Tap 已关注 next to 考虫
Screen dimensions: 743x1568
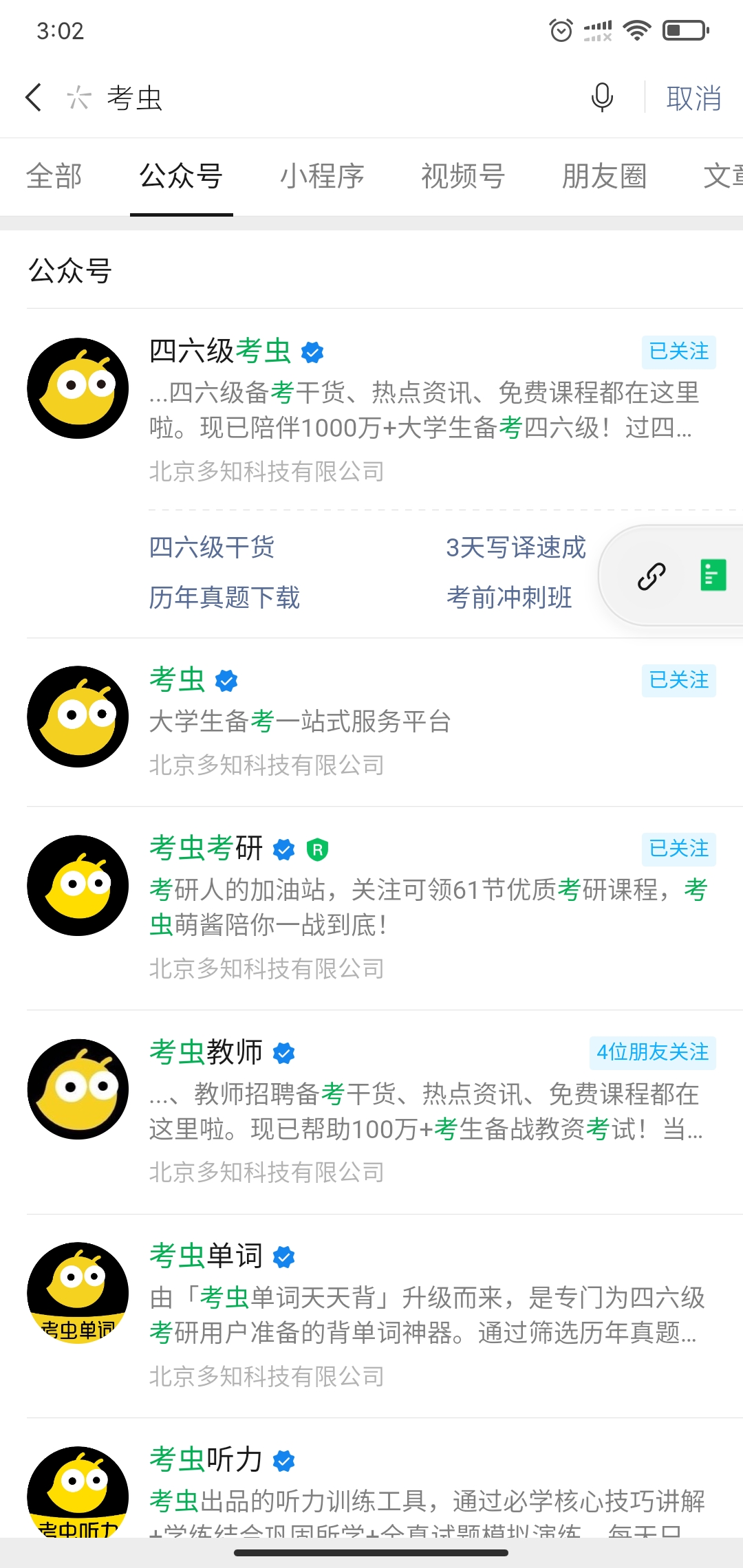(678, 680)
